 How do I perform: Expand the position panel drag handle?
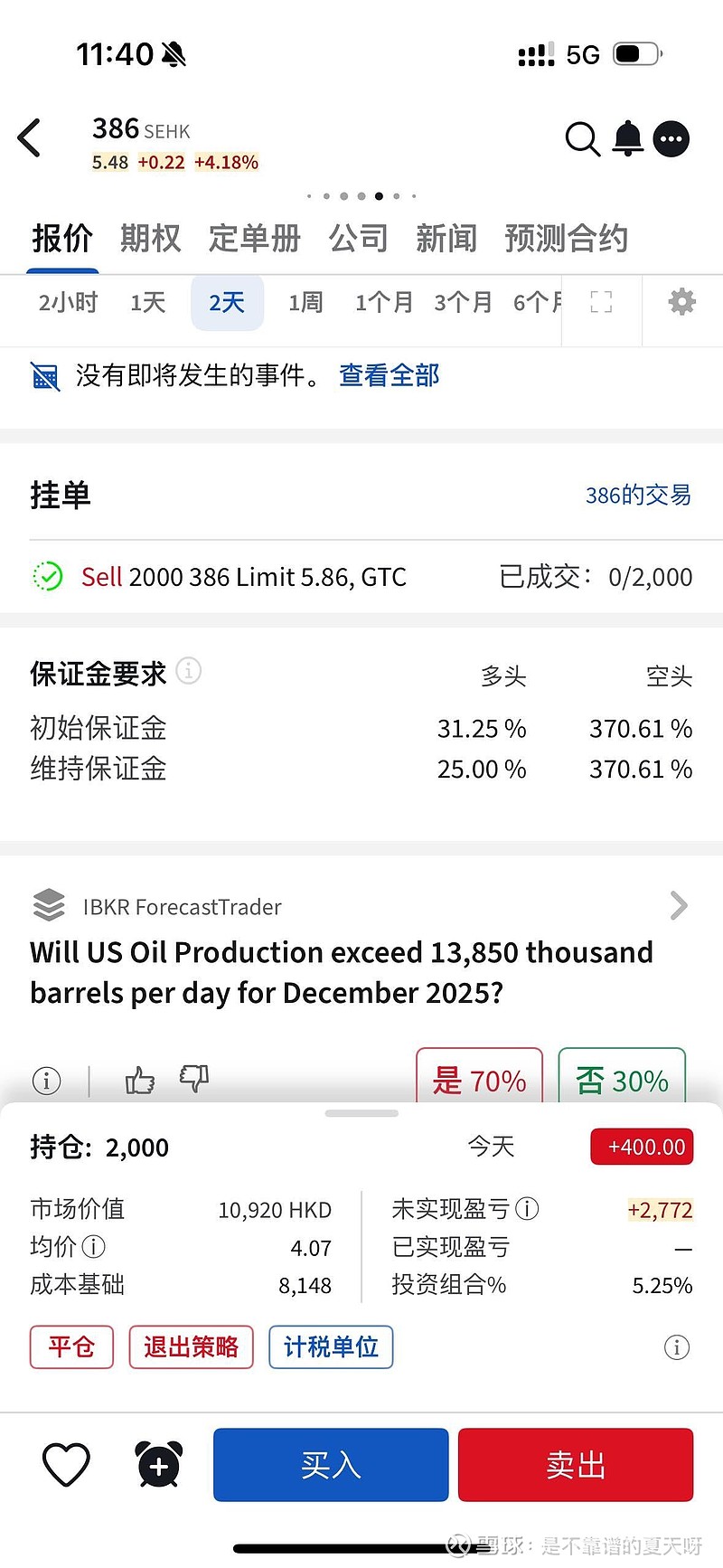coord(361,1113)
